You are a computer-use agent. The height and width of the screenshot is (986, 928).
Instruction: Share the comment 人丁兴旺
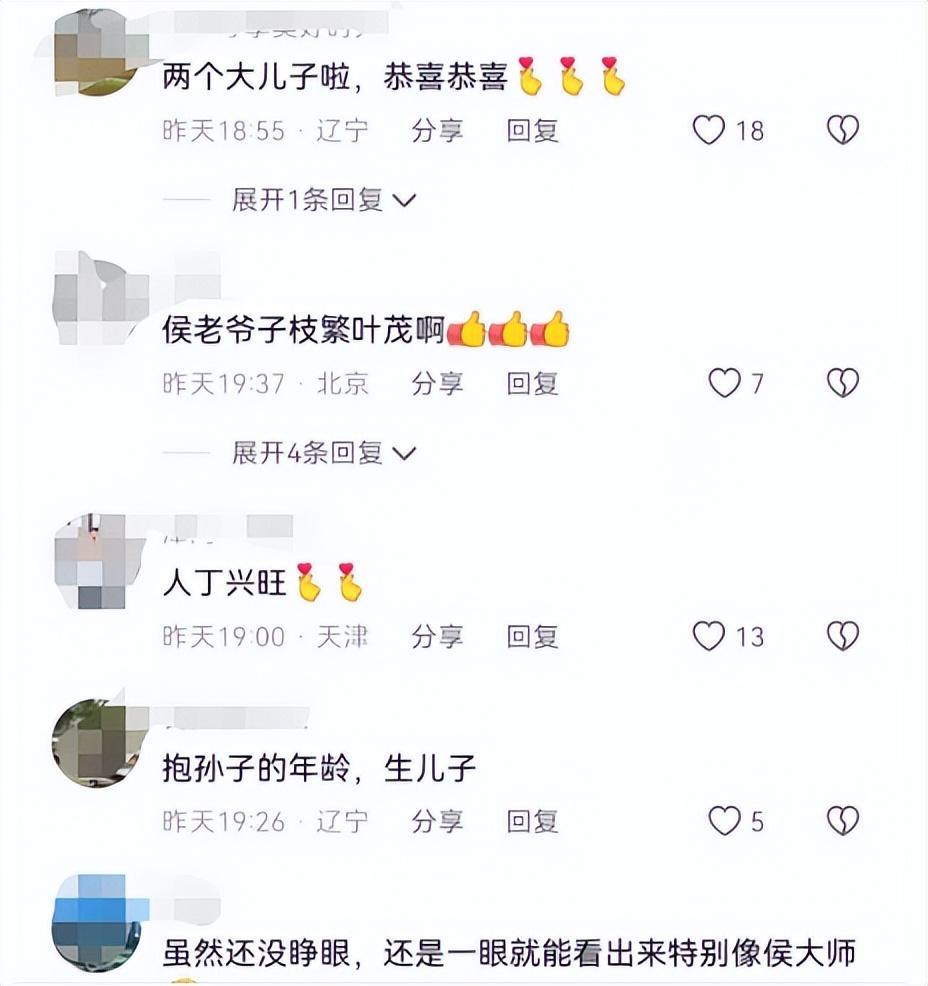click(x=437, y=636)
